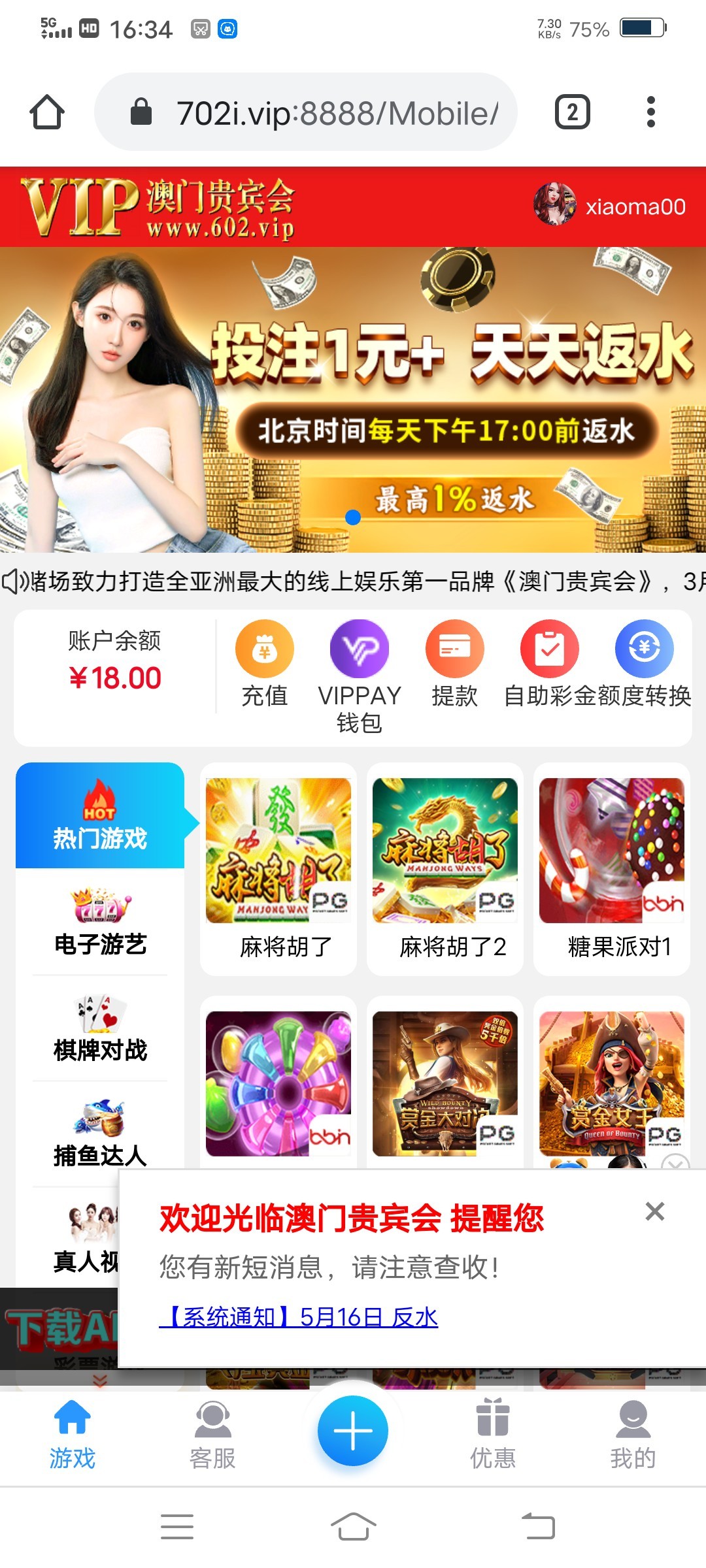Viewport: 706px width, 1568px height.
Task: Tap the center blue plus button
Action: pos(353,1431)
